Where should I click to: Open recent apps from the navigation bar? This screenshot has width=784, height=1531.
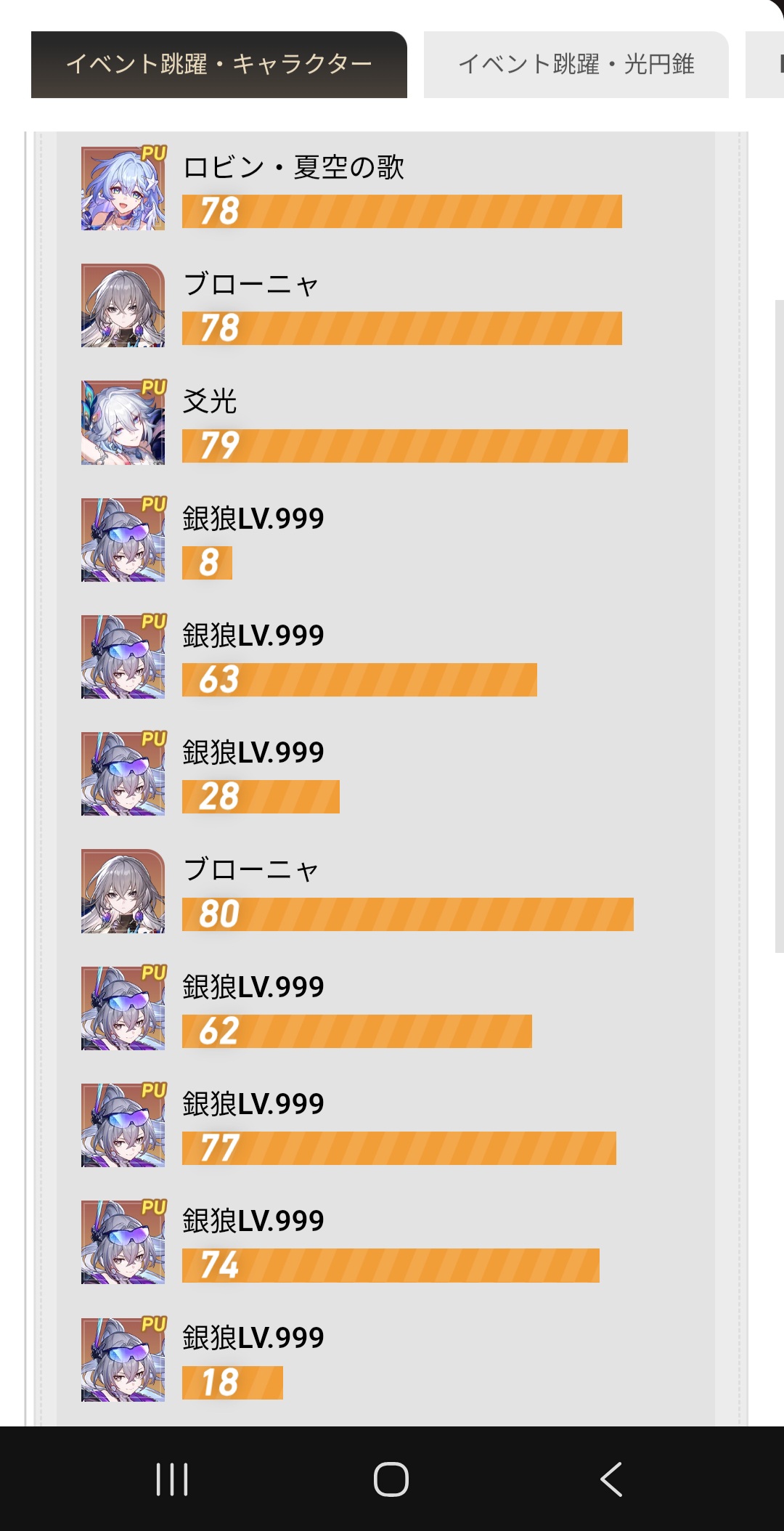click(x=172, y=1479)
